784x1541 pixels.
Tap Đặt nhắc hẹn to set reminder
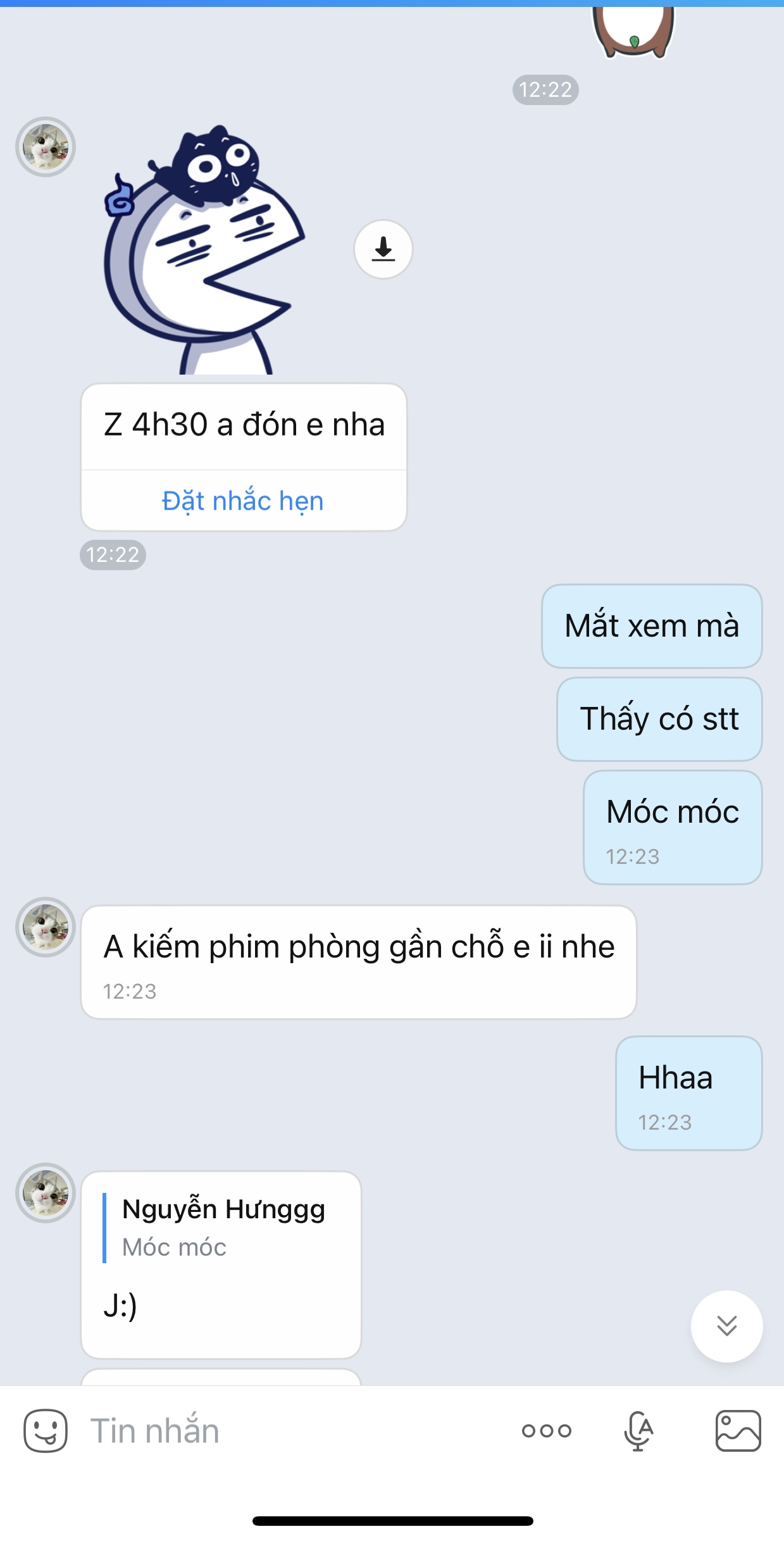(243, 501)
